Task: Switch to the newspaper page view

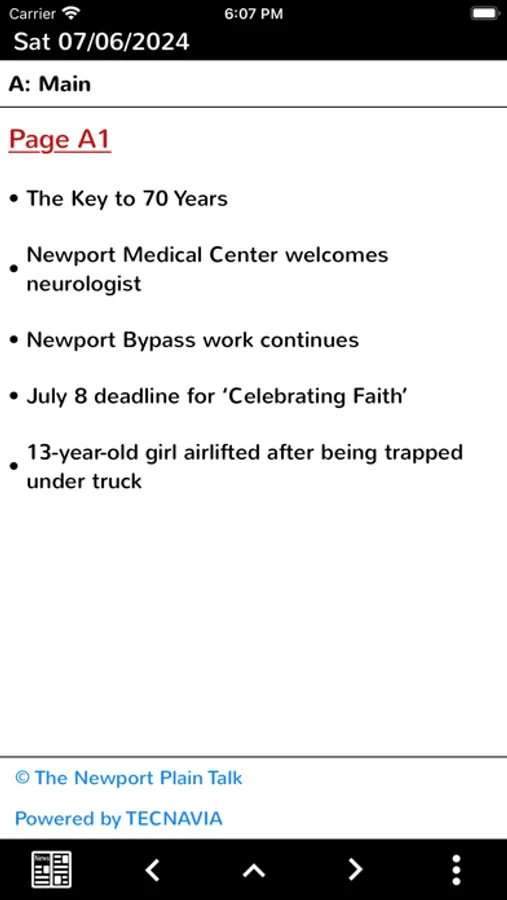Action: 51,870
